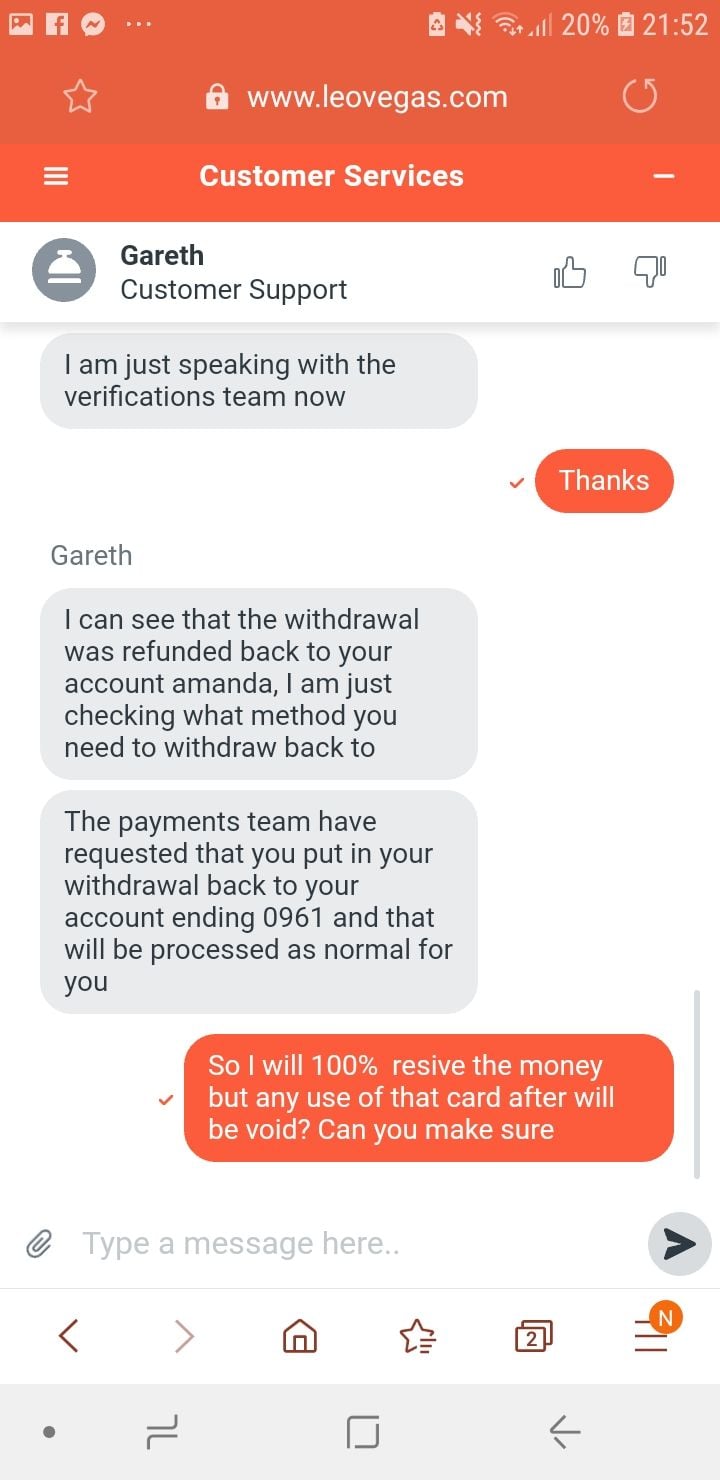Reload the page
This screenshot has height=1480, width=720.
pyautogui.click(x=640, y=97)
